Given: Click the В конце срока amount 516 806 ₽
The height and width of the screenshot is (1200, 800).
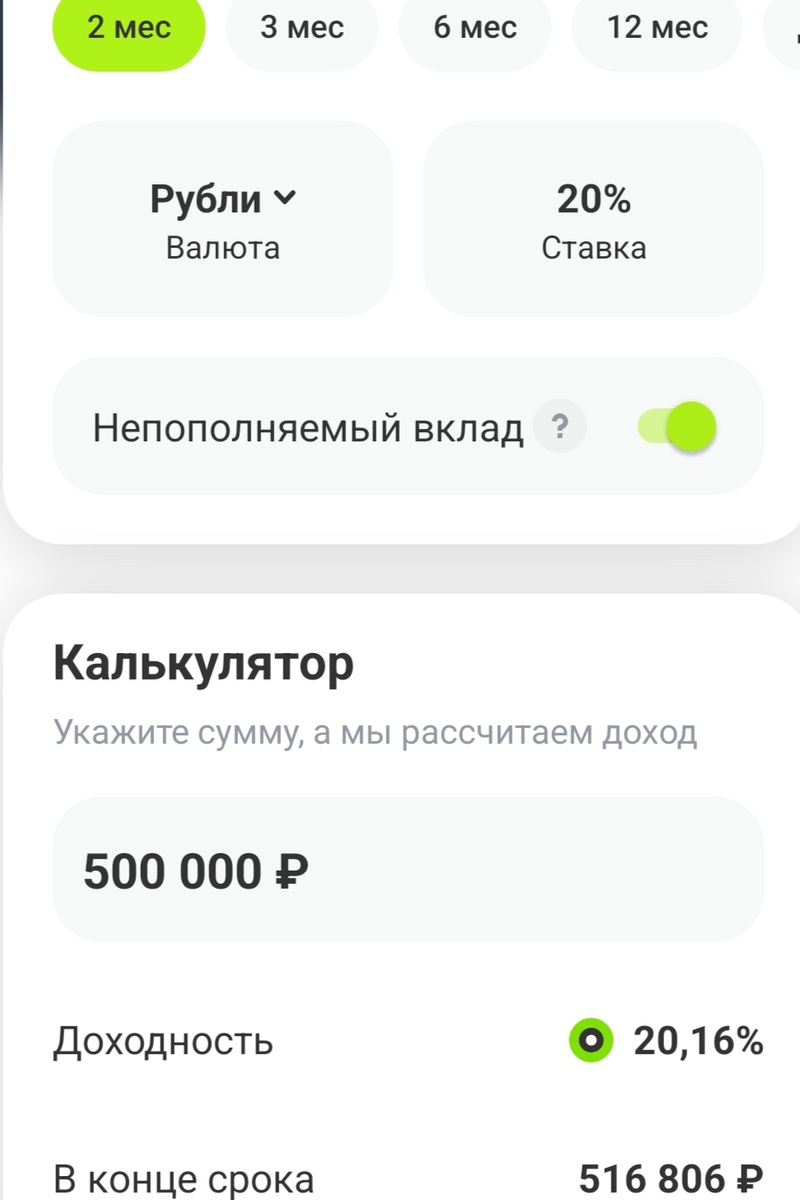Looking at the screenshot, I should click(x=671, y=1178).
